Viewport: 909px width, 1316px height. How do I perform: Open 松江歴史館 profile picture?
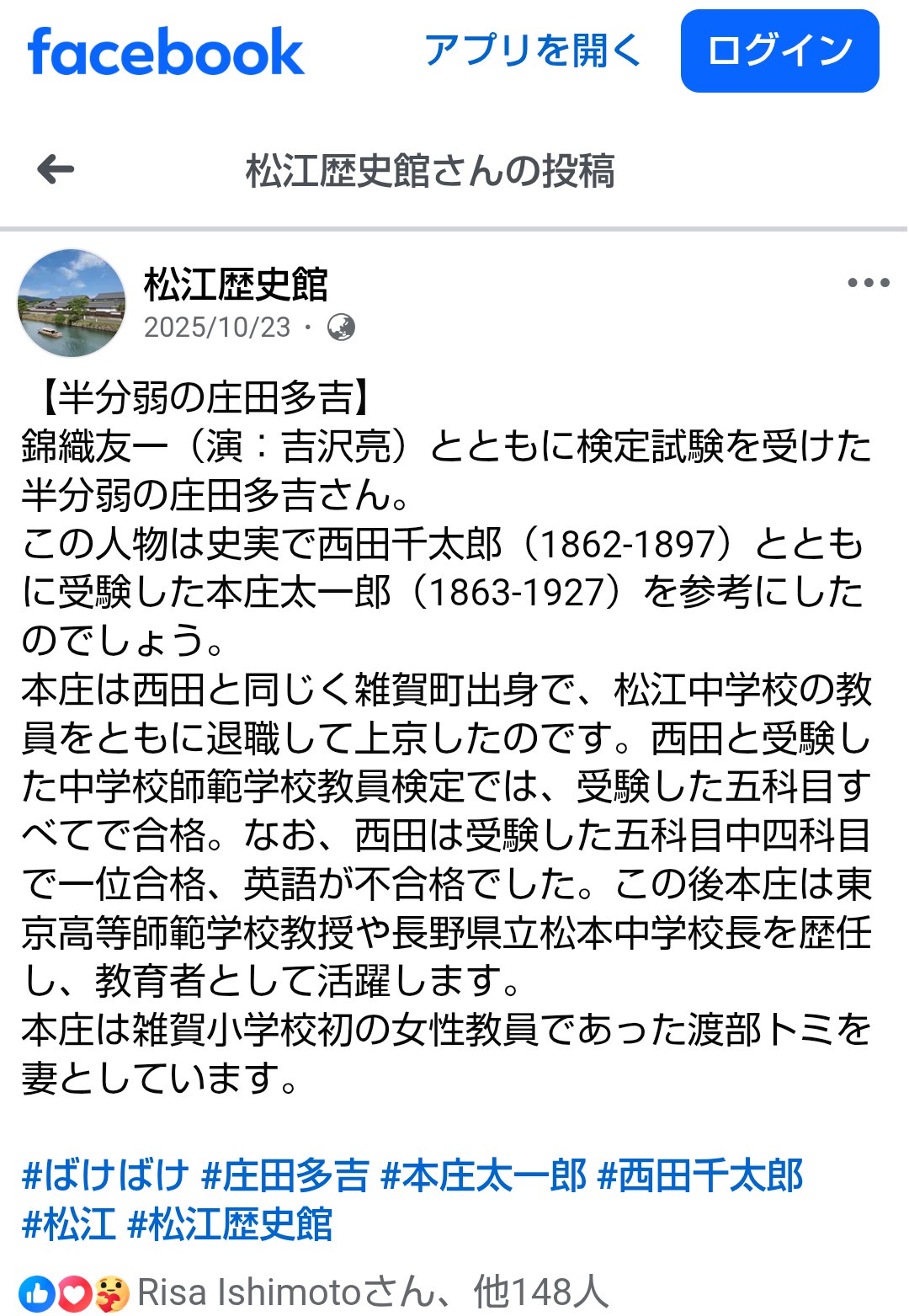71,303
